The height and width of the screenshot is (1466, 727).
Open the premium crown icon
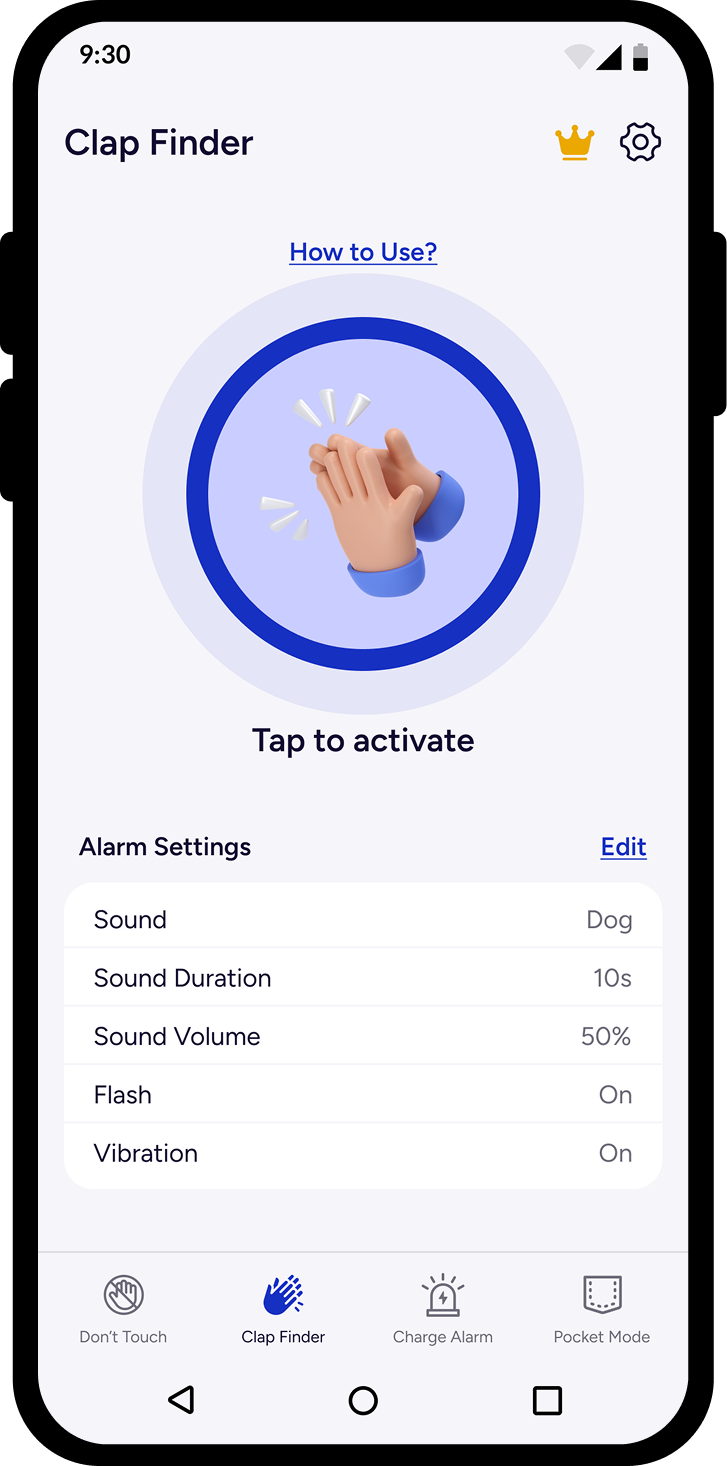(x=575, y=143)
